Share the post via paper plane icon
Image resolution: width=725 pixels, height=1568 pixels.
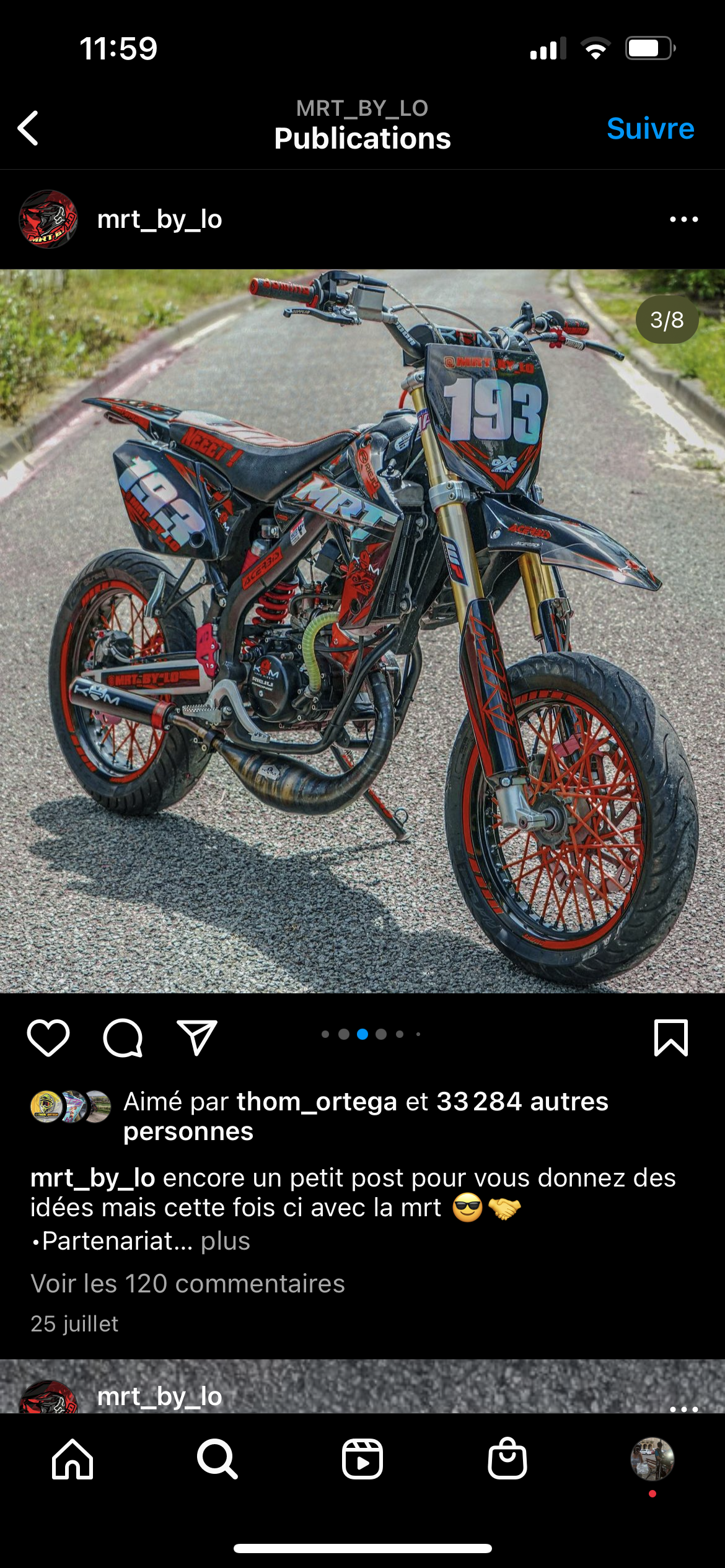[197, 1037]
